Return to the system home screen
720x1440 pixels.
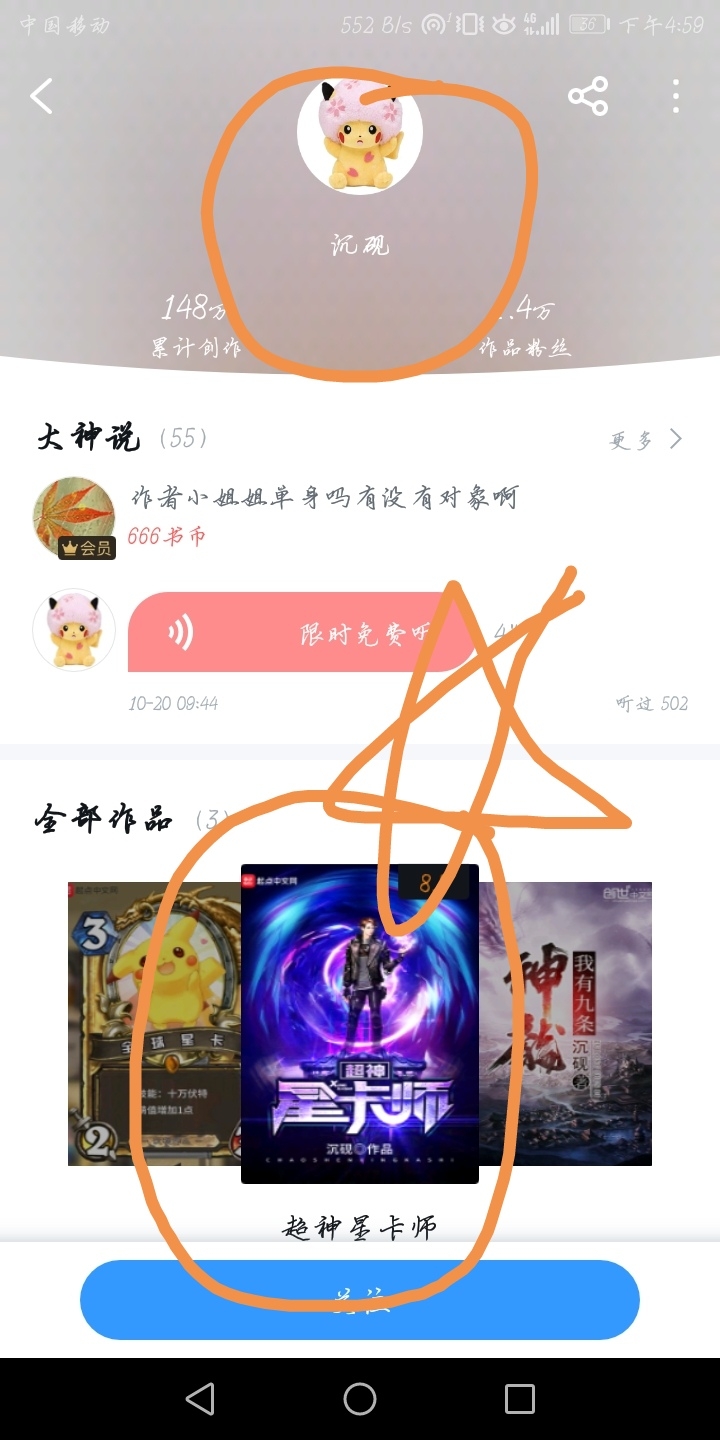click(360, 1399)
